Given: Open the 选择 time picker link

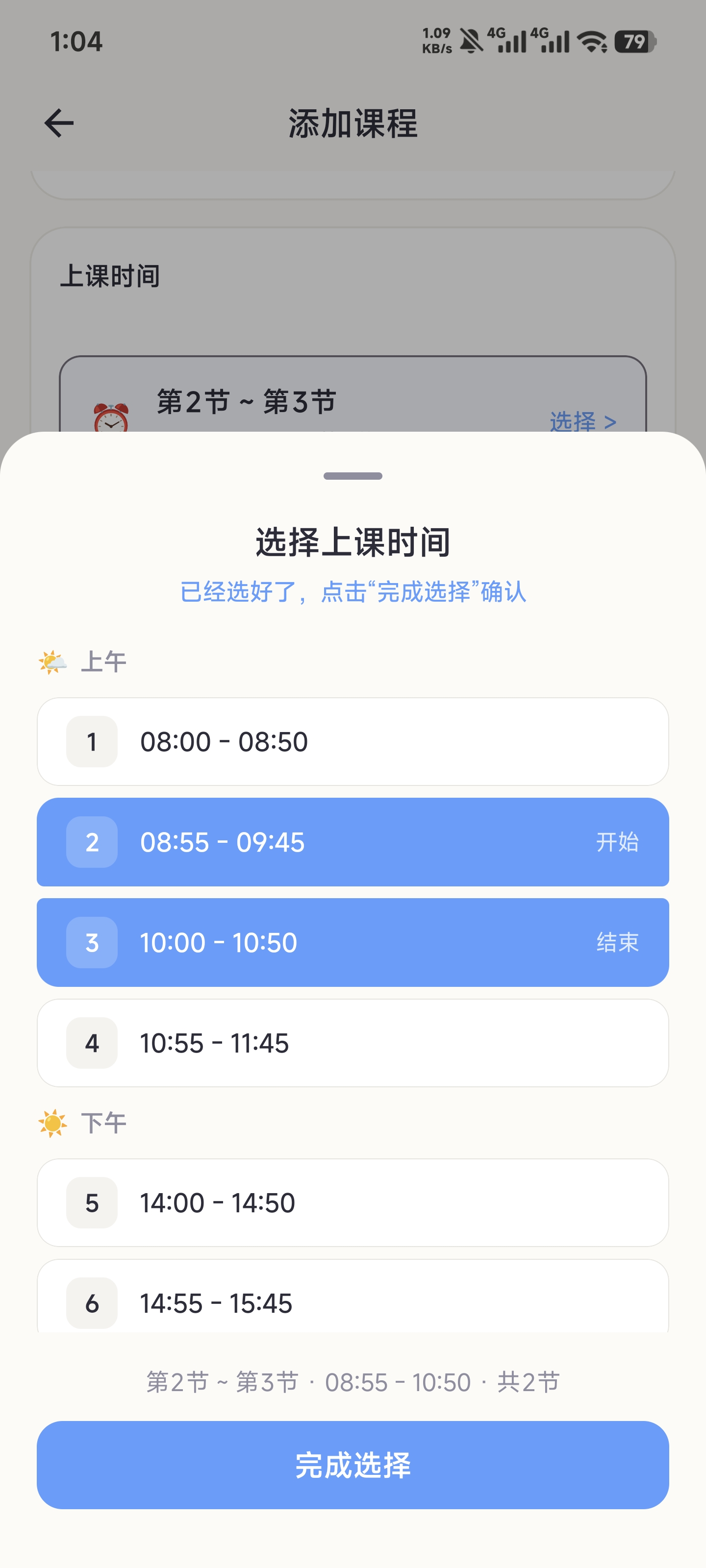Looking at the screenshot, I should click(582, 422).
